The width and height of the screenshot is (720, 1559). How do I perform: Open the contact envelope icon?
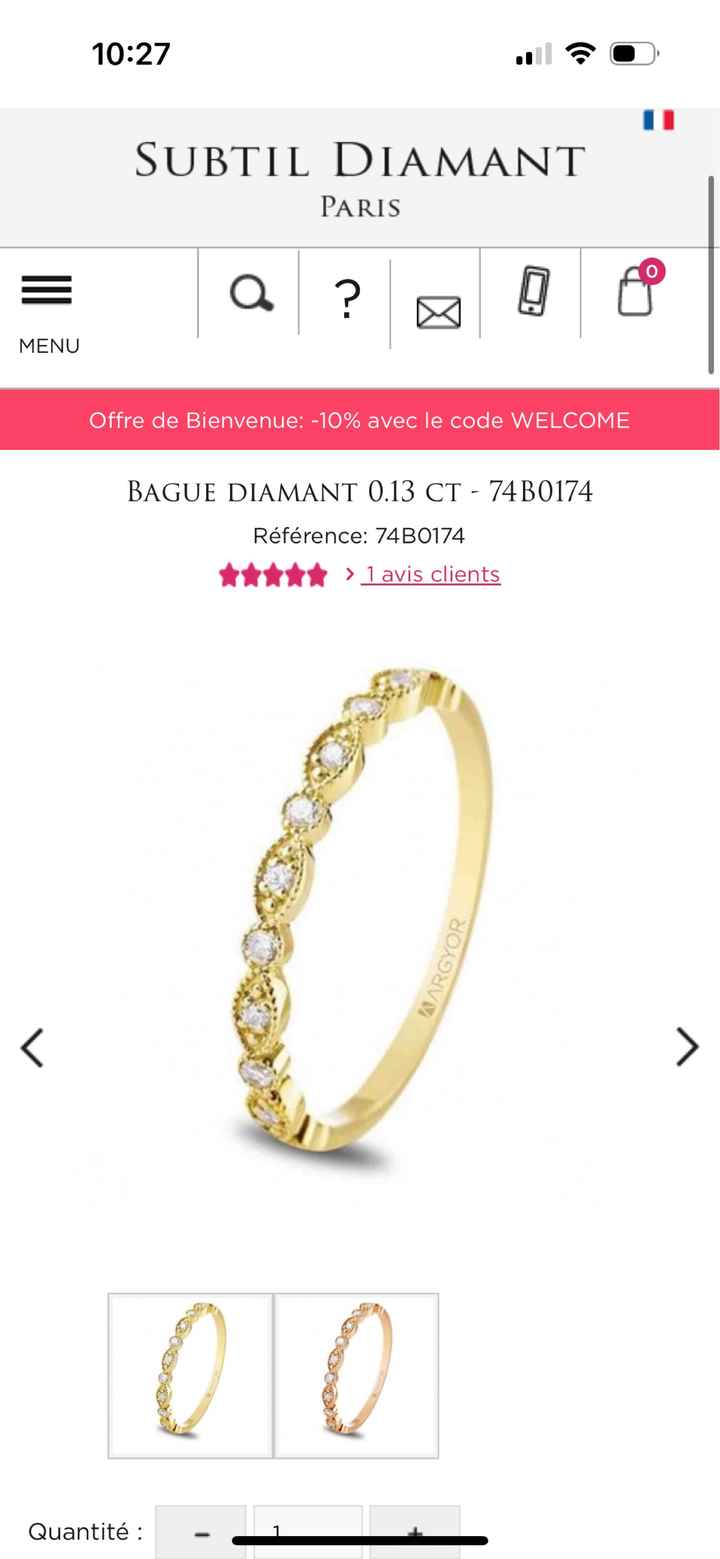(438, 313)
